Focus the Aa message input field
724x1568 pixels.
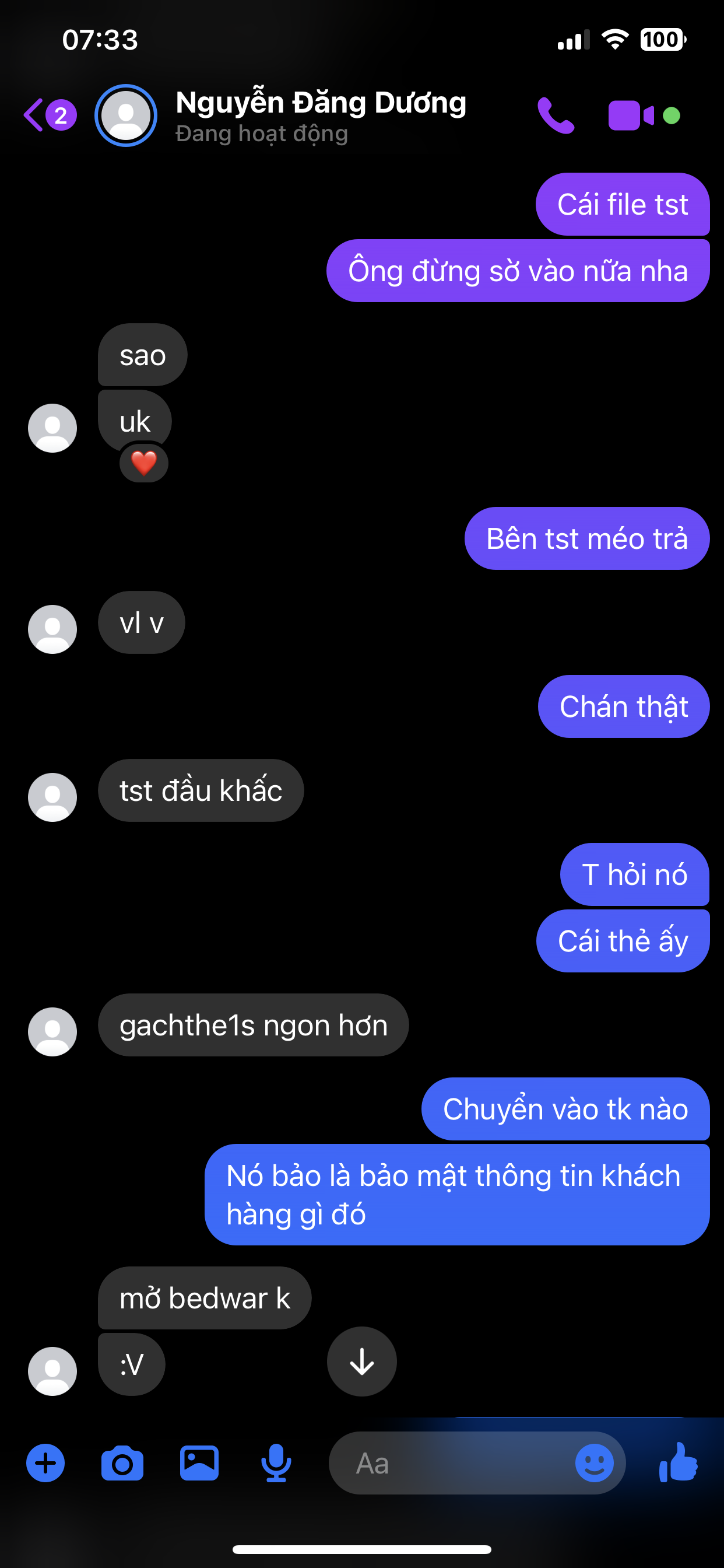point(450,1462)
